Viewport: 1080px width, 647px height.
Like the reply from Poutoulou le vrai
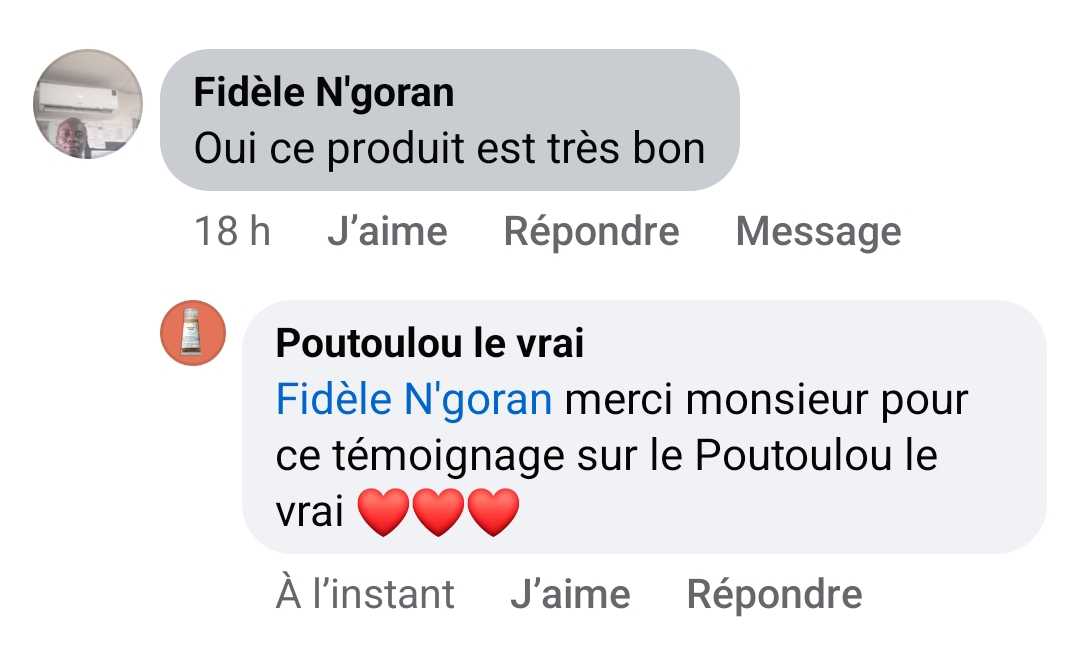coord(570,594)
